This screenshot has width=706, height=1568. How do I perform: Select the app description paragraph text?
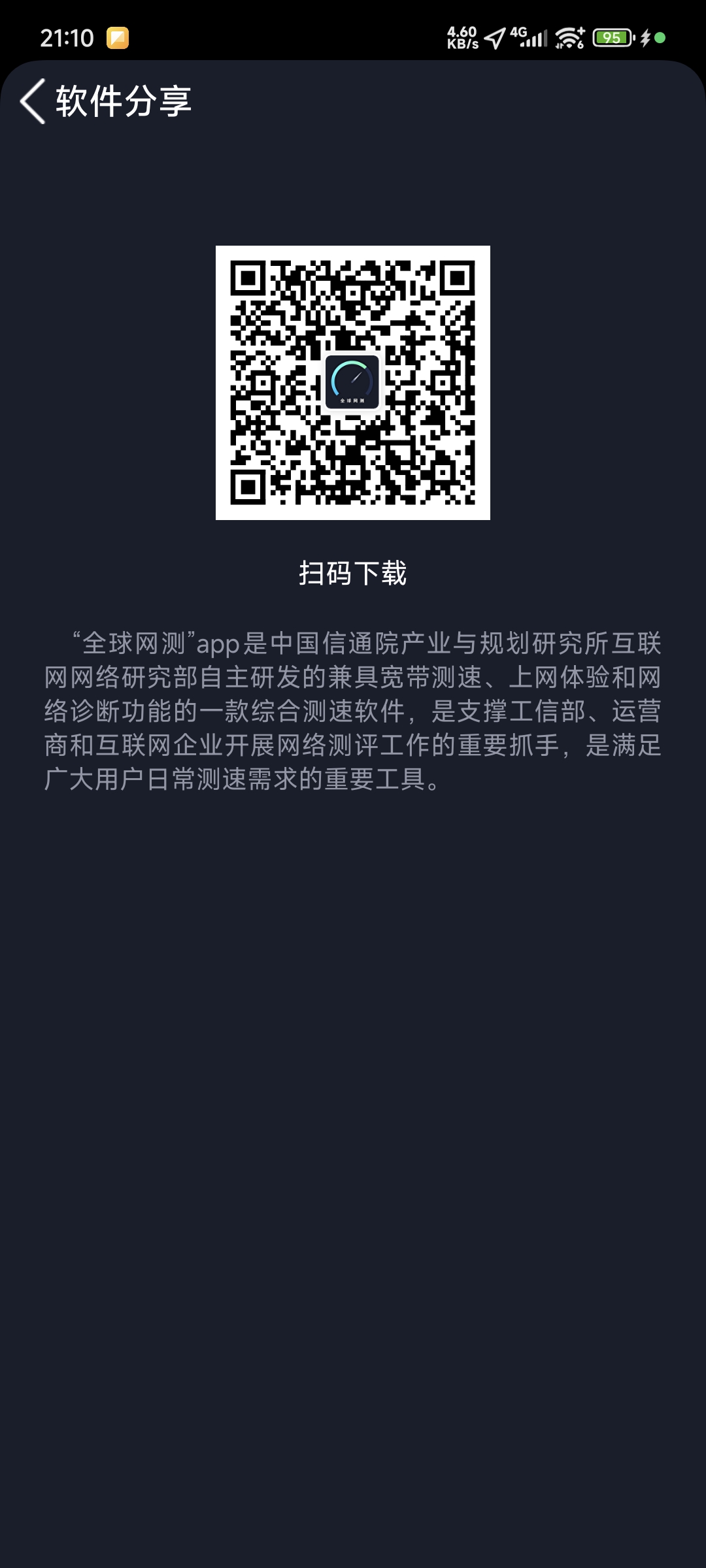353,712
